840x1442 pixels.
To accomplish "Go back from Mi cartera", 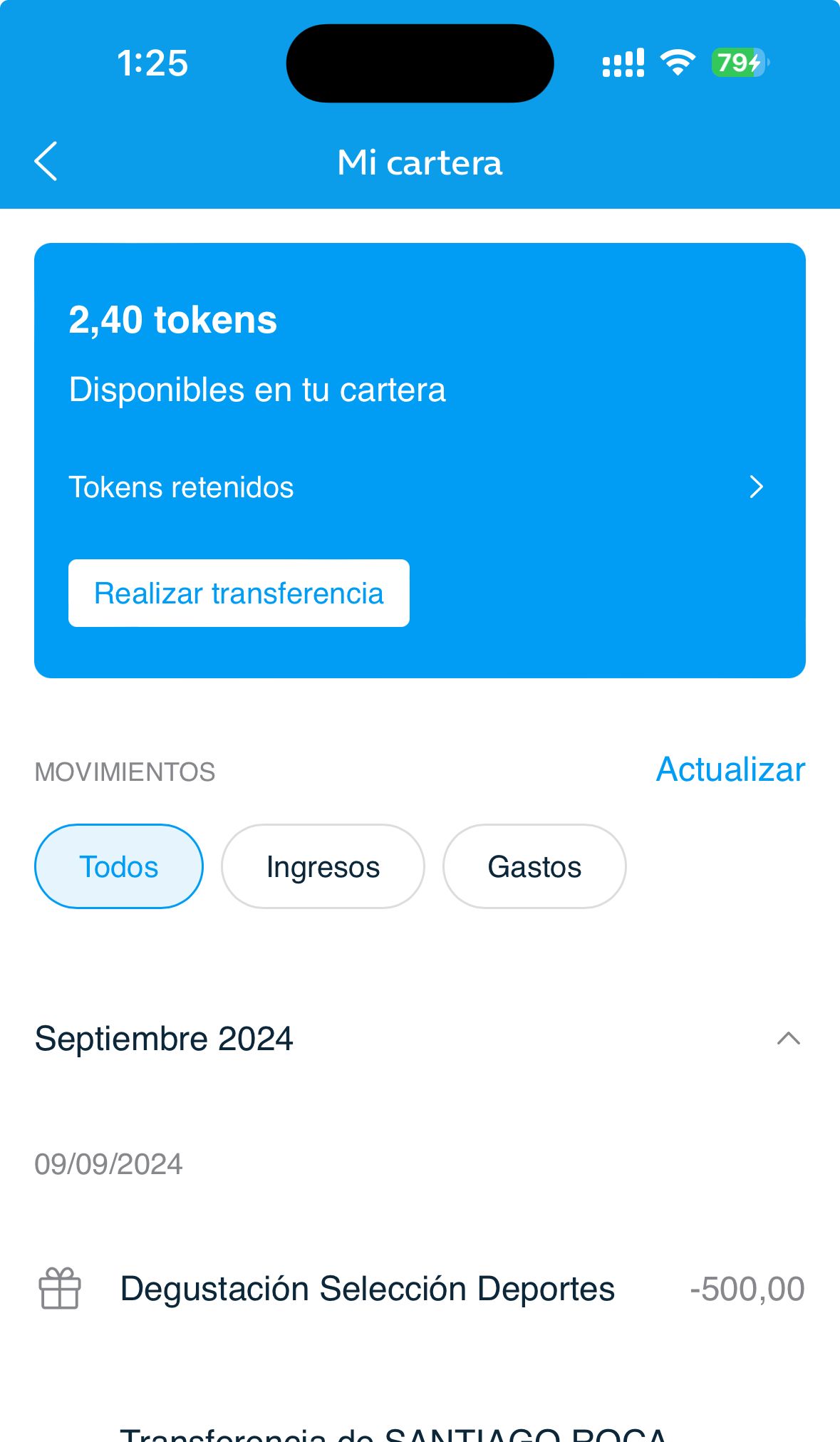I will [46, 162].
